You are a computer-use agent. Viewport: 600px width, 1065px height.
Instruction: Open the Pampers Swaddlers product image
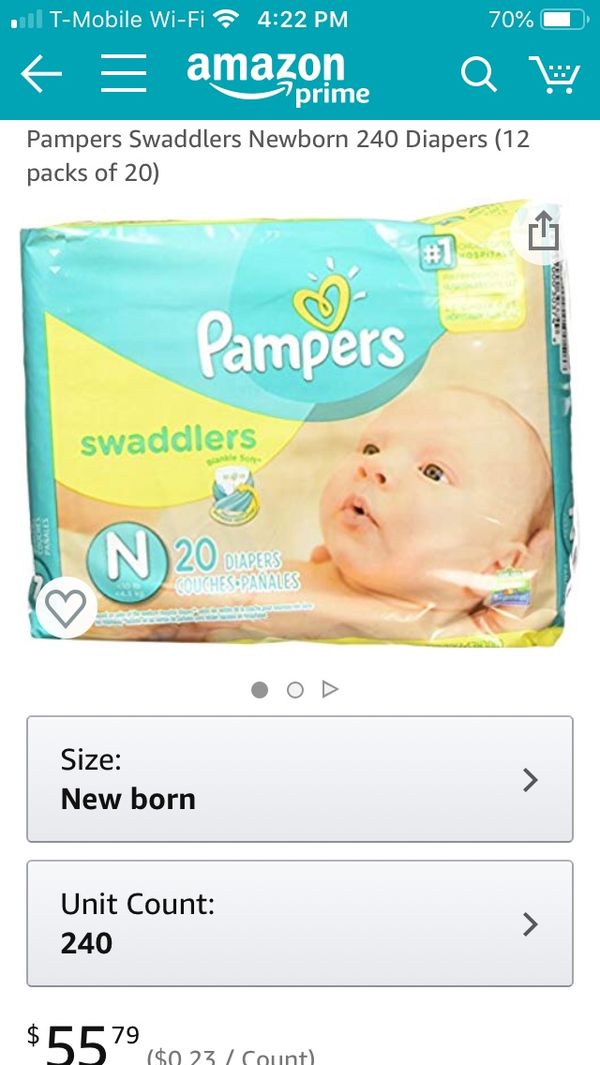(x=290, y=430)
